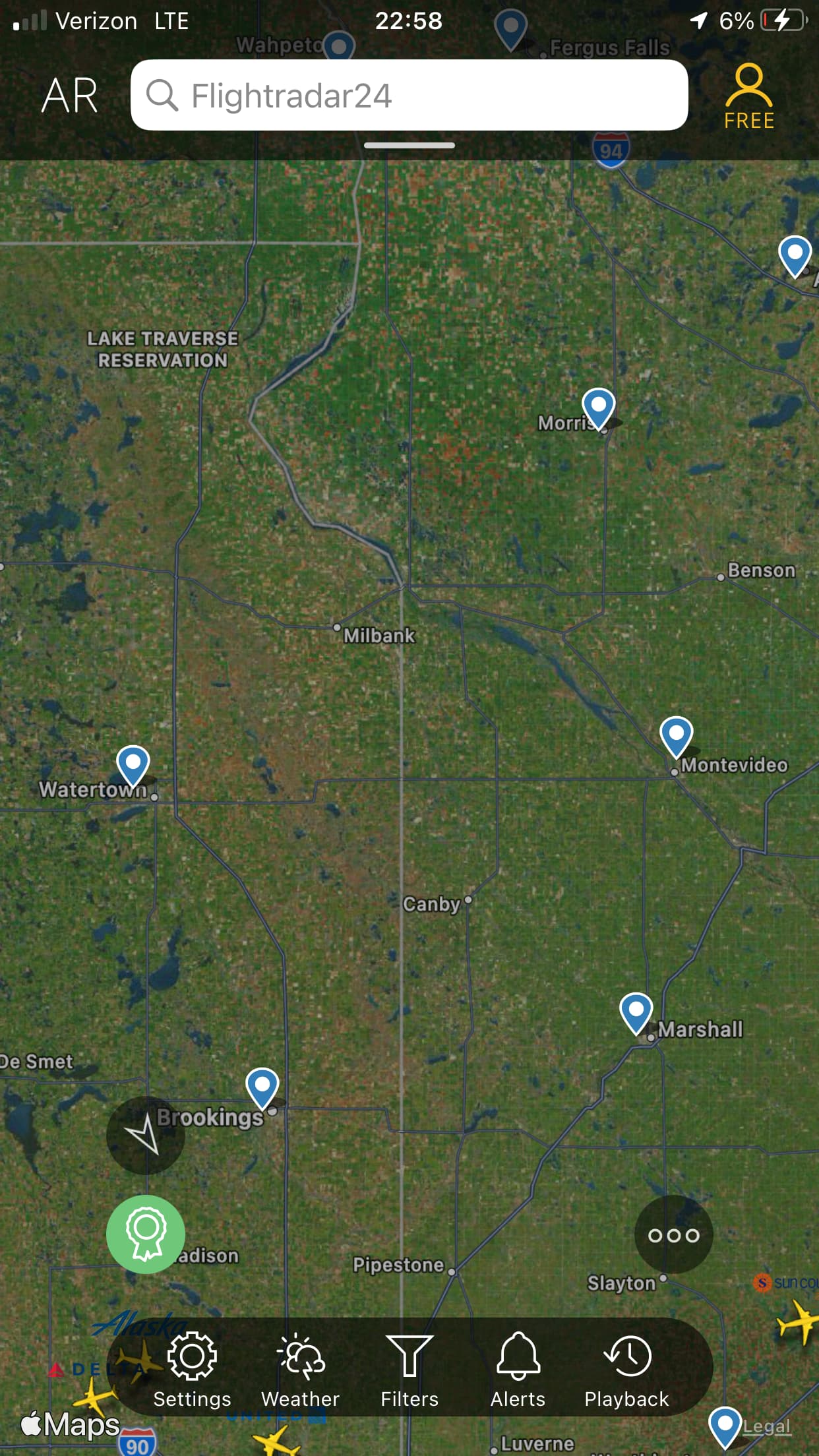
Task: Start Playback mode
Action: click(626, 1369)
